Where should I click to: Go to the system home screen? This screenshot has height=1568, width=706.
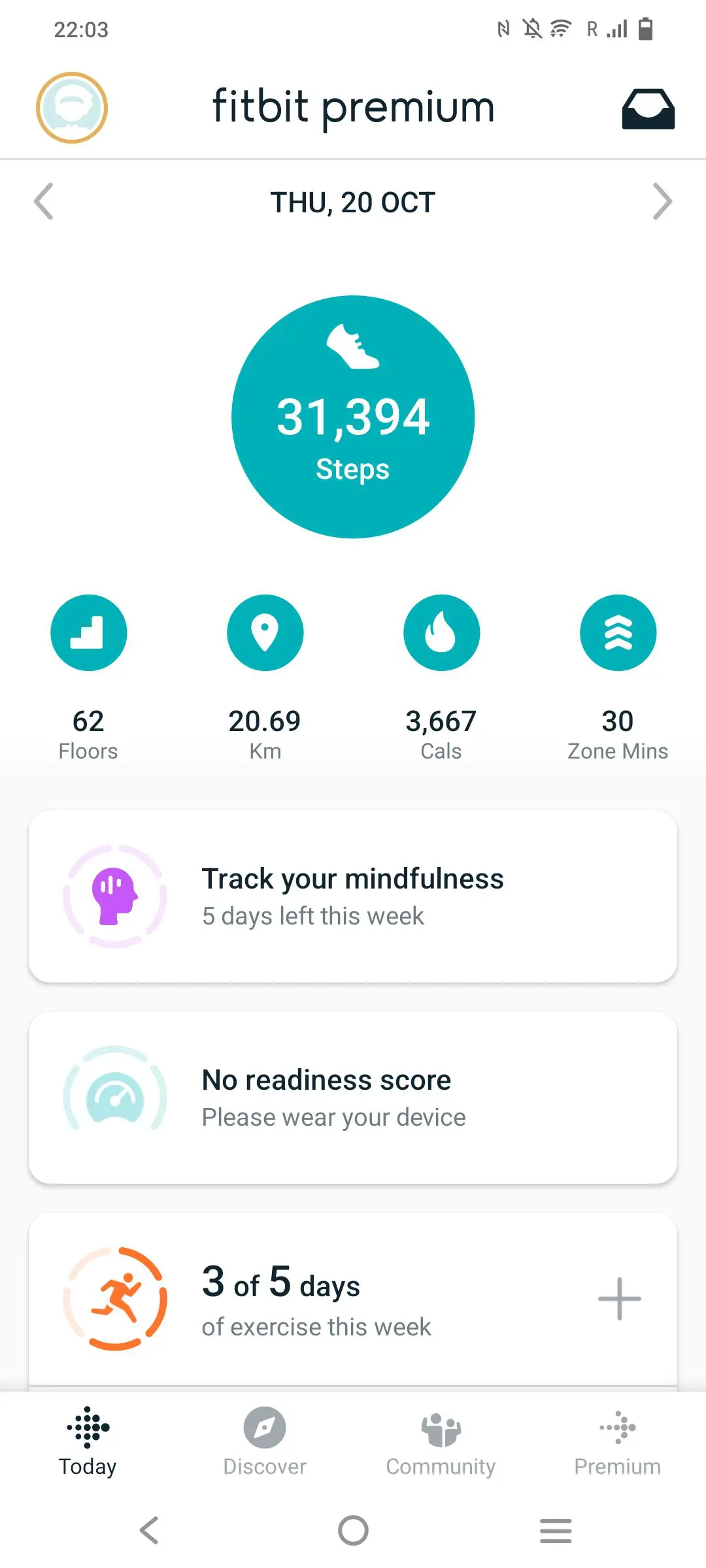[353, 1530]
